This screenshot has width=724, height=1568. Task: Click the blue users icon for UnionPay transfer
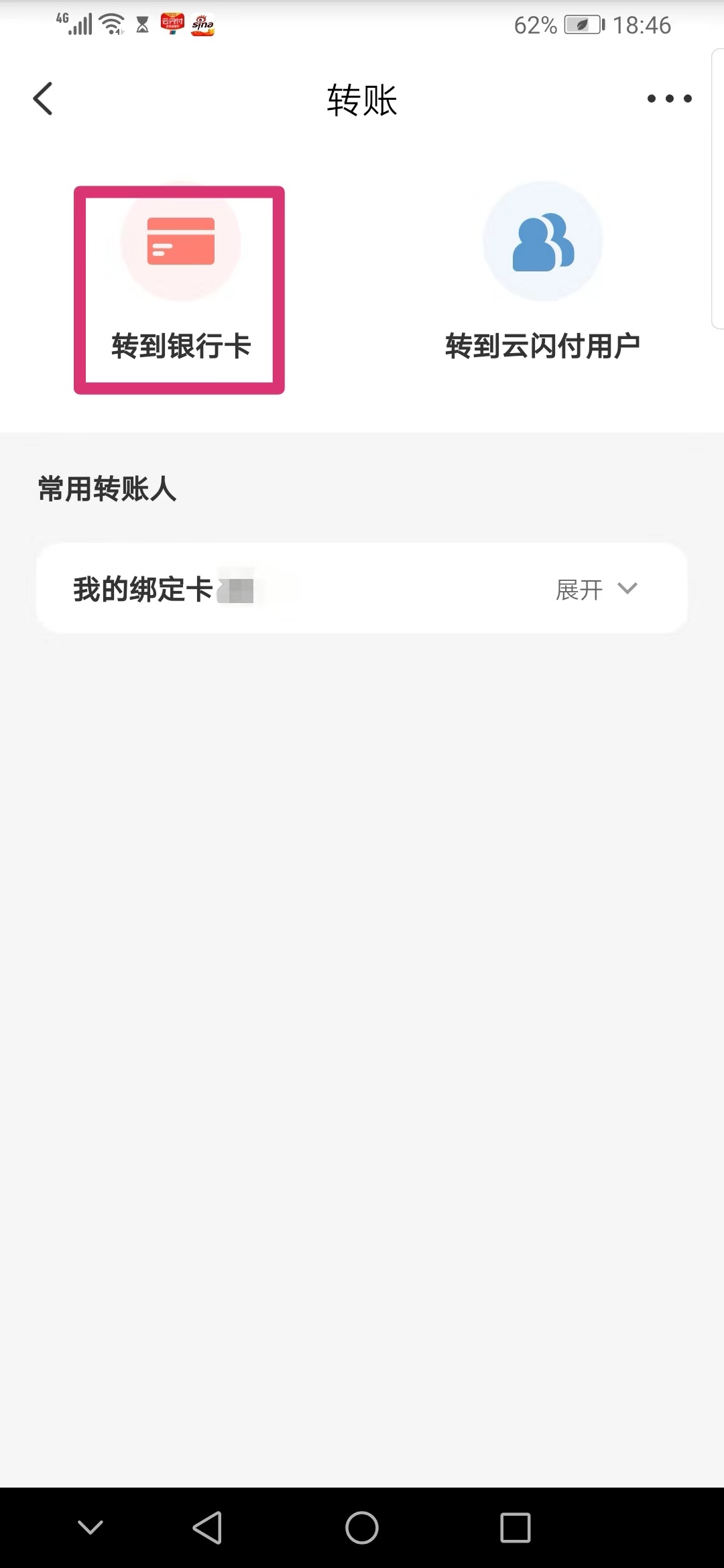pyautogui.click(x=542, y=243)
